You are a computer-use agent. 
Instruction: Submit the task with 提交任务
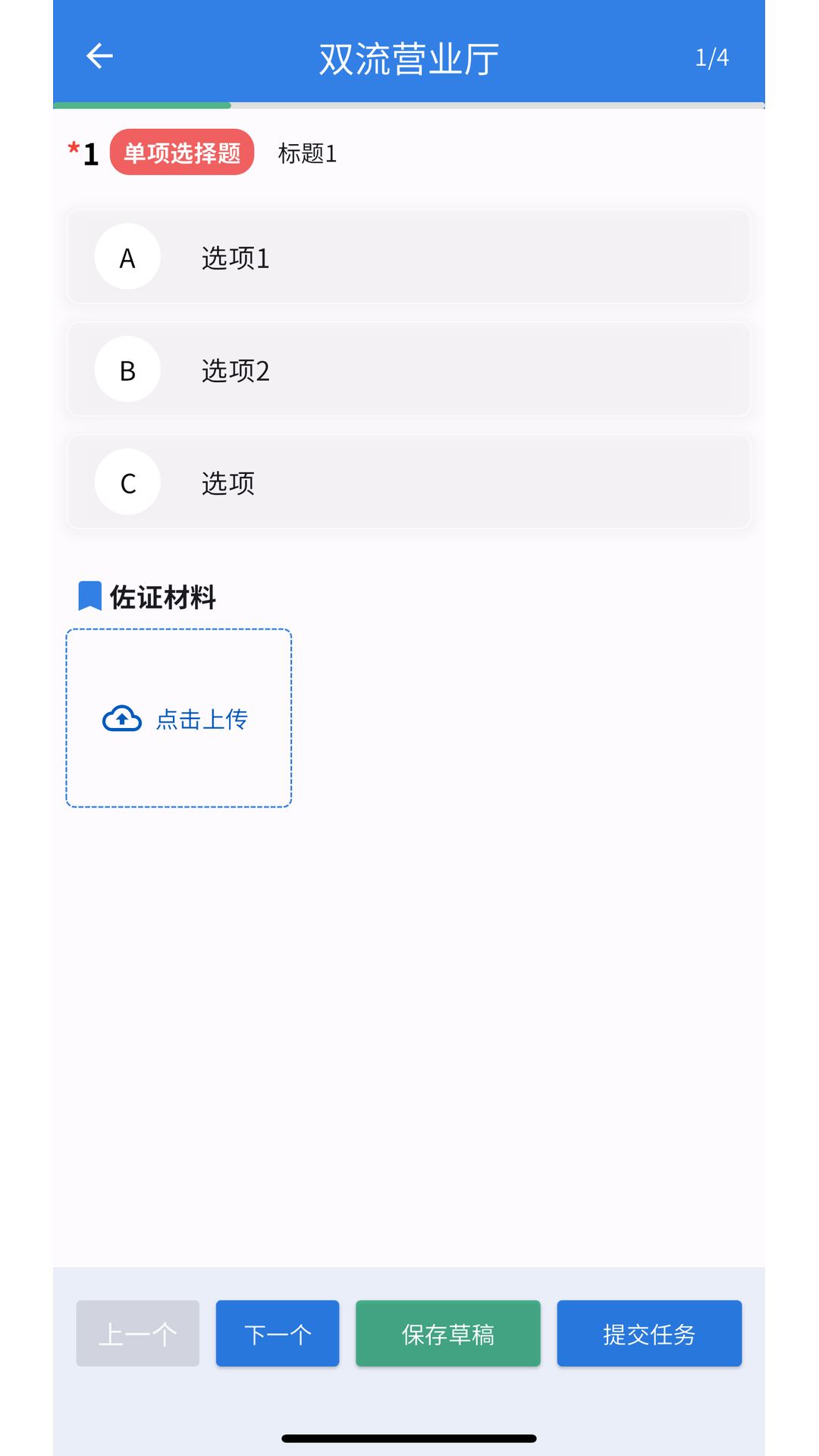tap(648, 1333)
